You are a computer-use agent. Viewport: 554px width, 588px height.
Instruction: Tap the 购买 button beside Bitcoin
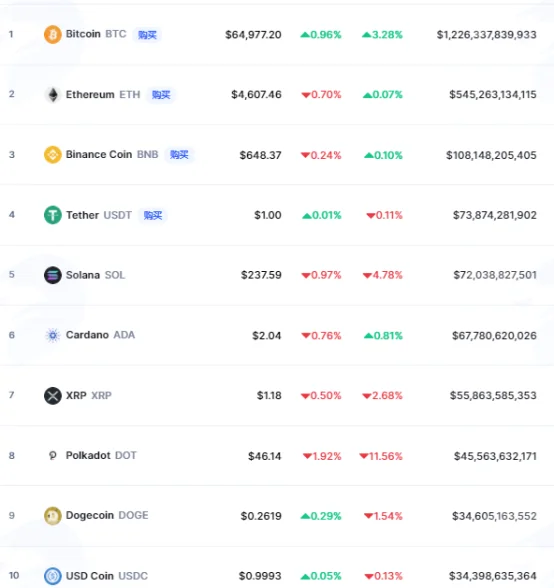pos(147,35)
